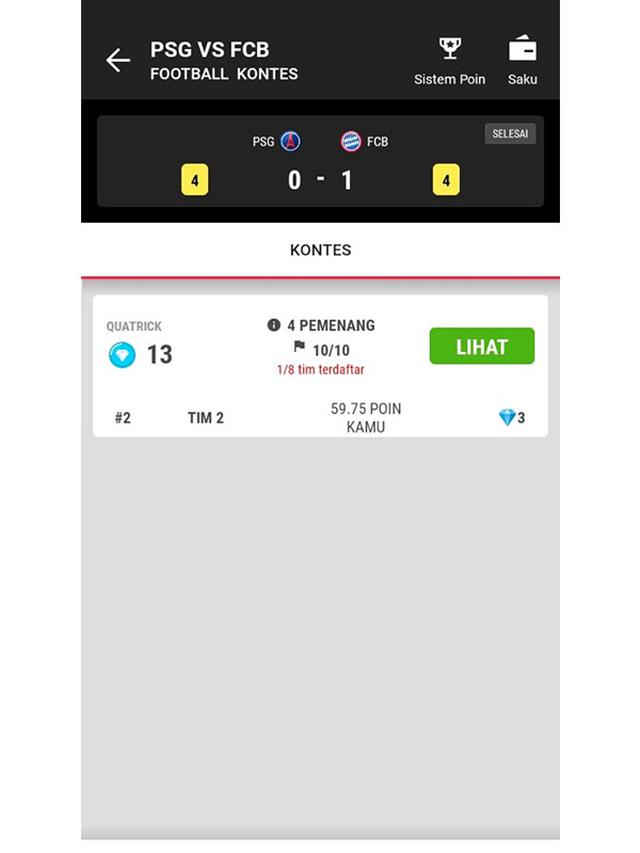Viewport: 640px width, 853px height.
Task: View the 4 Pemenang info icon
Action: click(274, 325)
